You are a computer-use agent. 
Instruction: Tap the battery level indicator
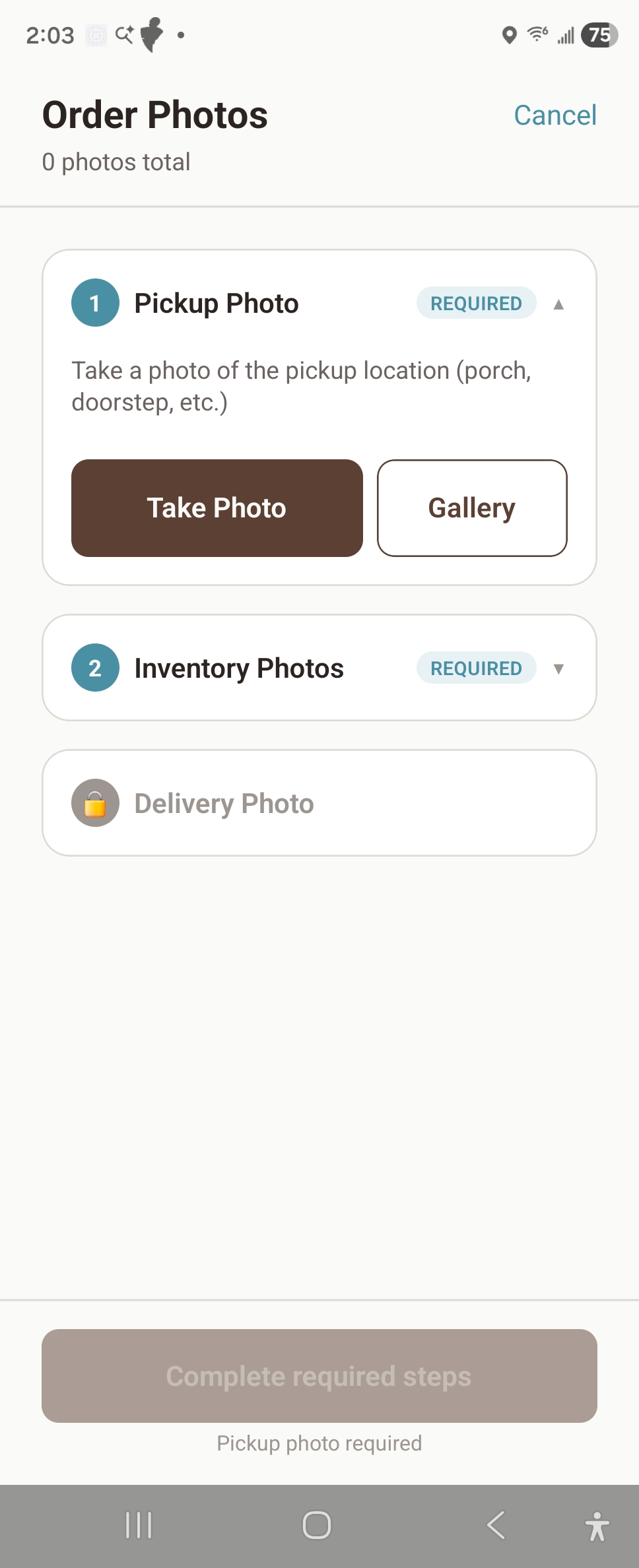tap(598, 35)
